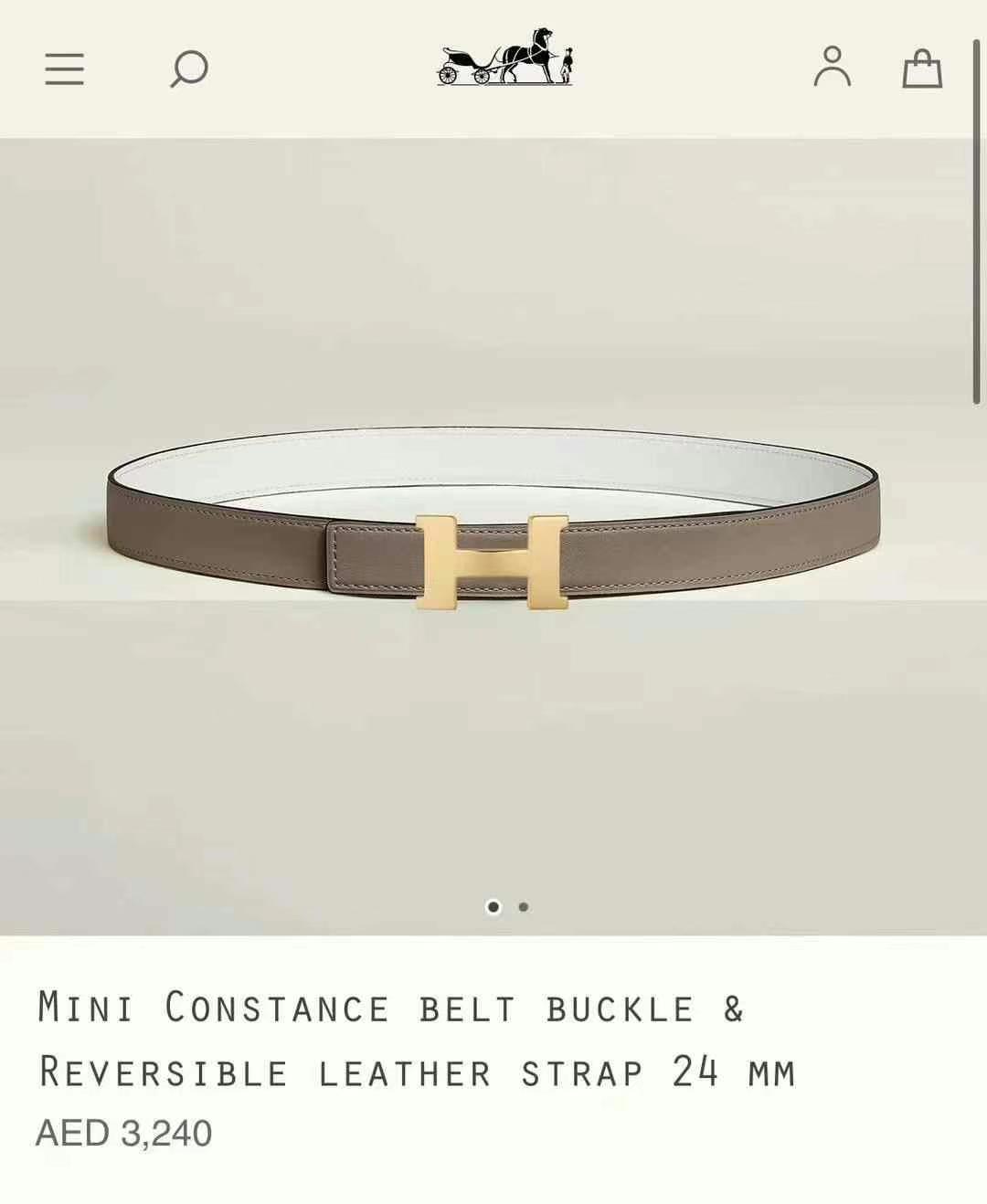Open the shopping bag
This screenshot has width=987, height=1204.
[x=922, y=69]
